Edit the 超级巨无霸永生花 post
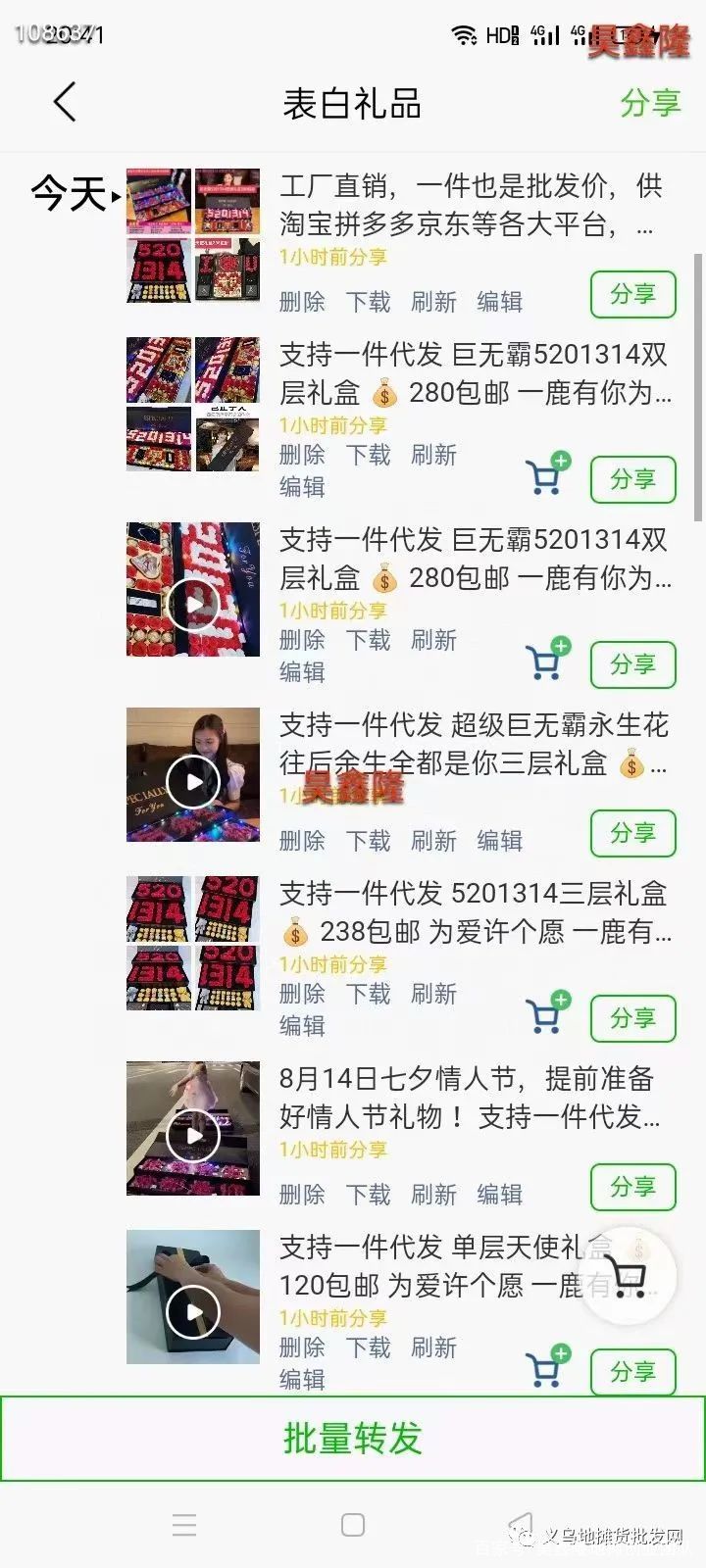Image resolution: width=706 pixels, height=1568 pixels. 499,840
